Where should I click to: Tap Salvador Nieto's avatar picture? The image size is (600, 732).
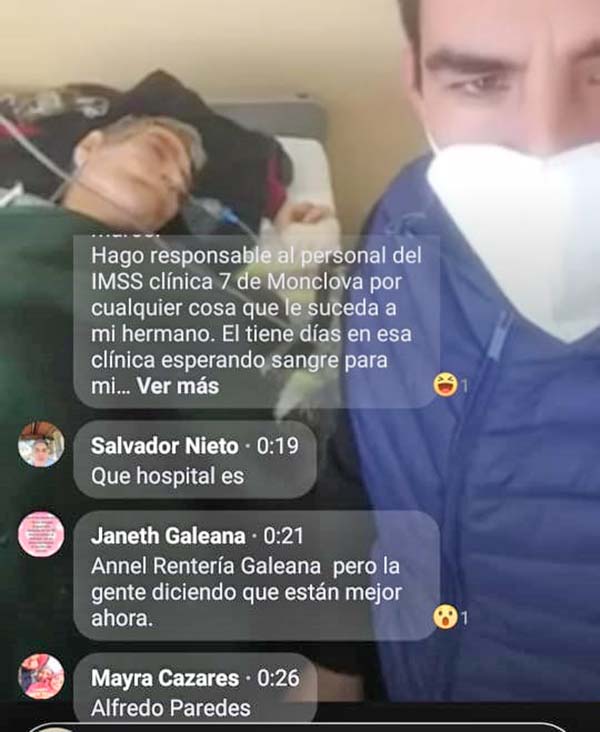pyautogui.click(x=41, y=445)
